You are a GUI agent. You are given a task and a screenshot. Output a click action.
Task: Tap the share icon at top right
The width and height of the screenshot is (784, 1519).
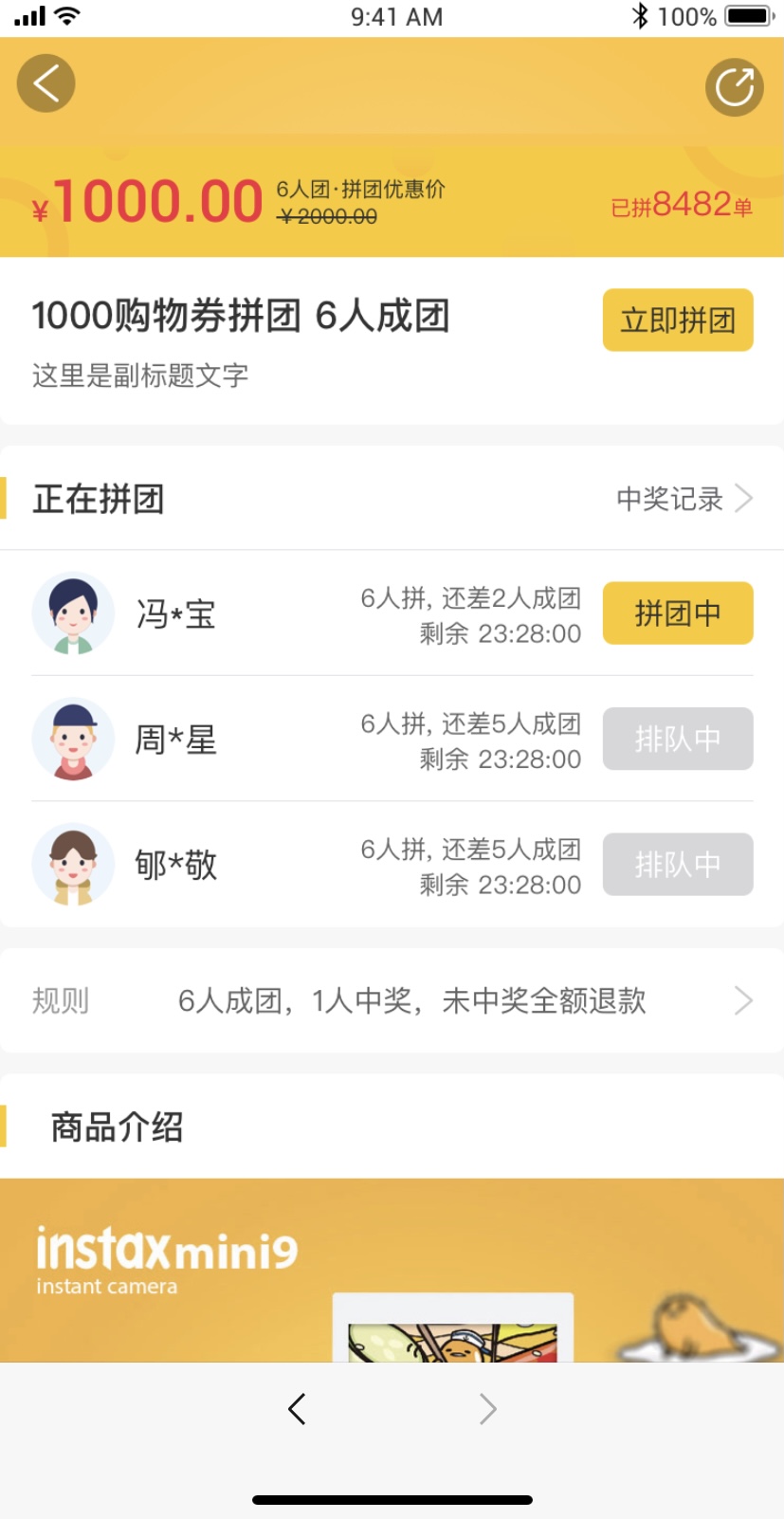[734, 87]
